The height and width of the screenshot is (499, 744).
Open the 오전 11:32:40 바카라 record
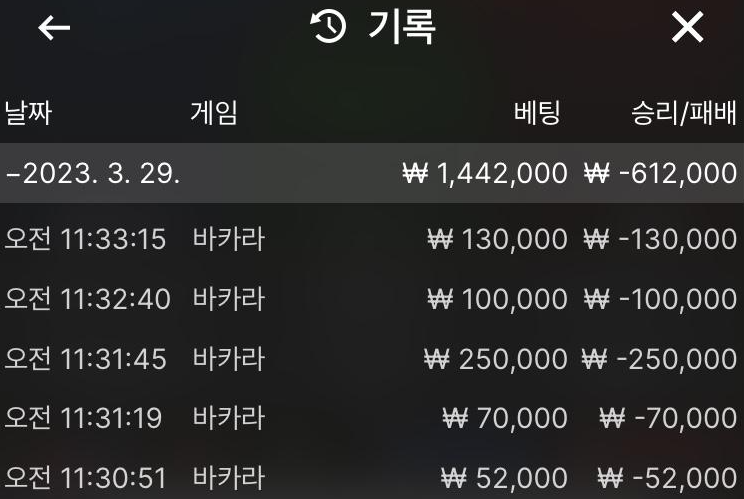tap(370, 299)
